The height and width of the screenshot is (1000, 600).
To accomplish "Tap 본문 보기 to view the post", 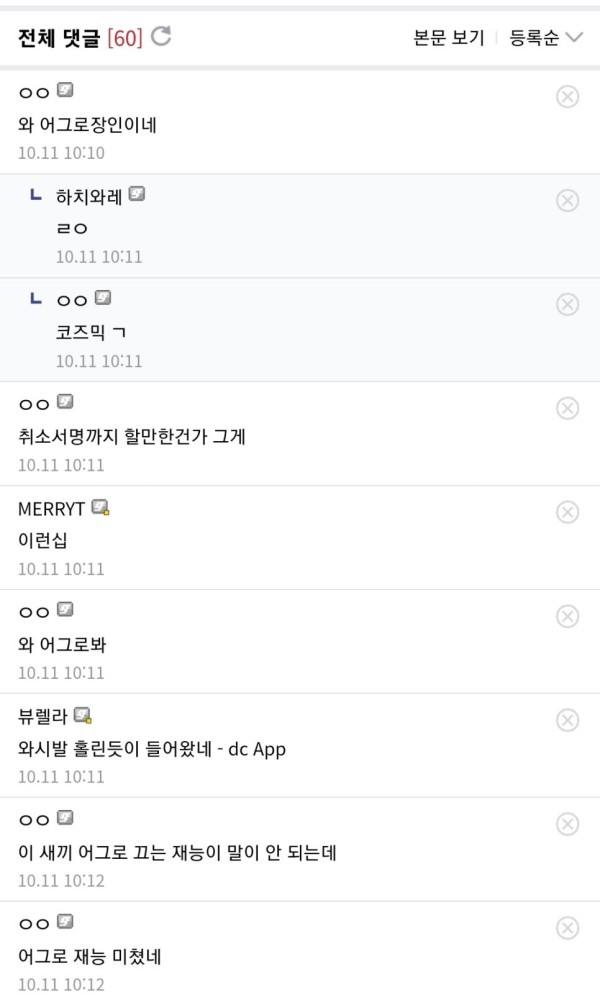I will tap(448, 38).
